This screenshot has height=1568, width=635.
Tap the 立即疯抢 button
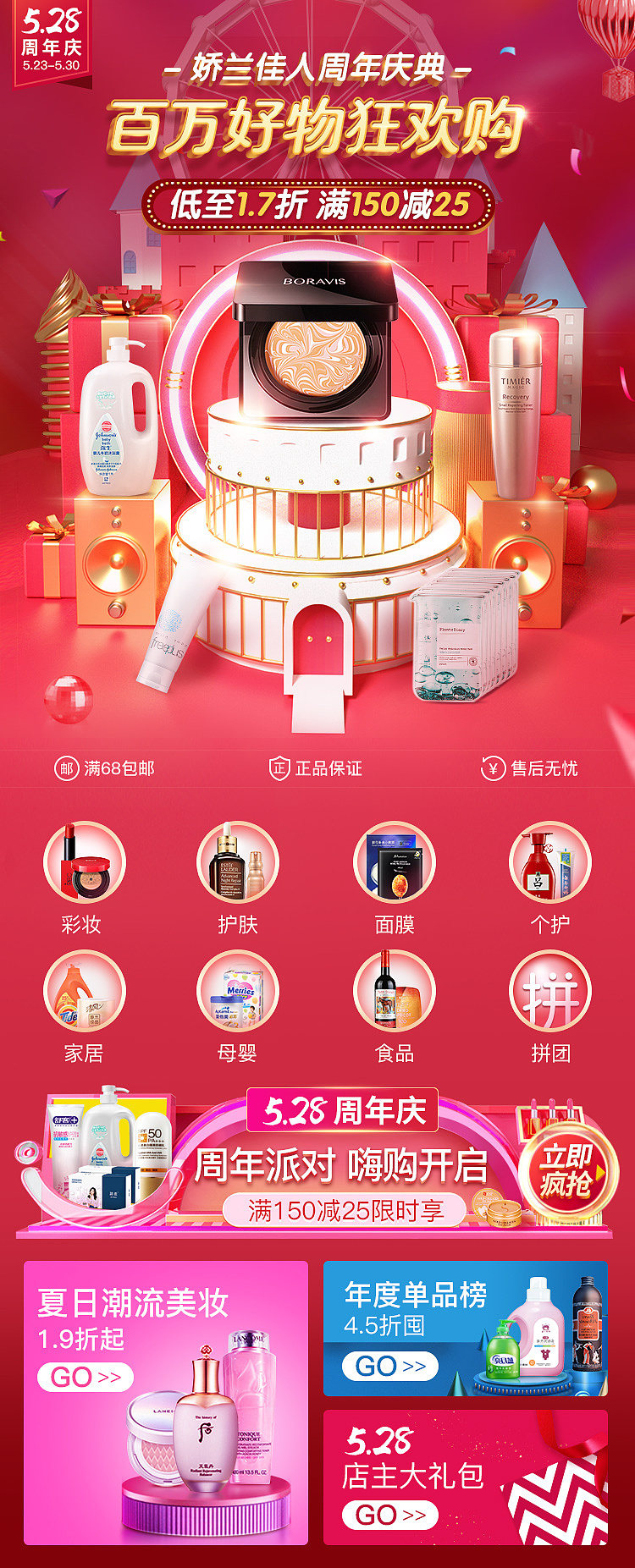568,1172
